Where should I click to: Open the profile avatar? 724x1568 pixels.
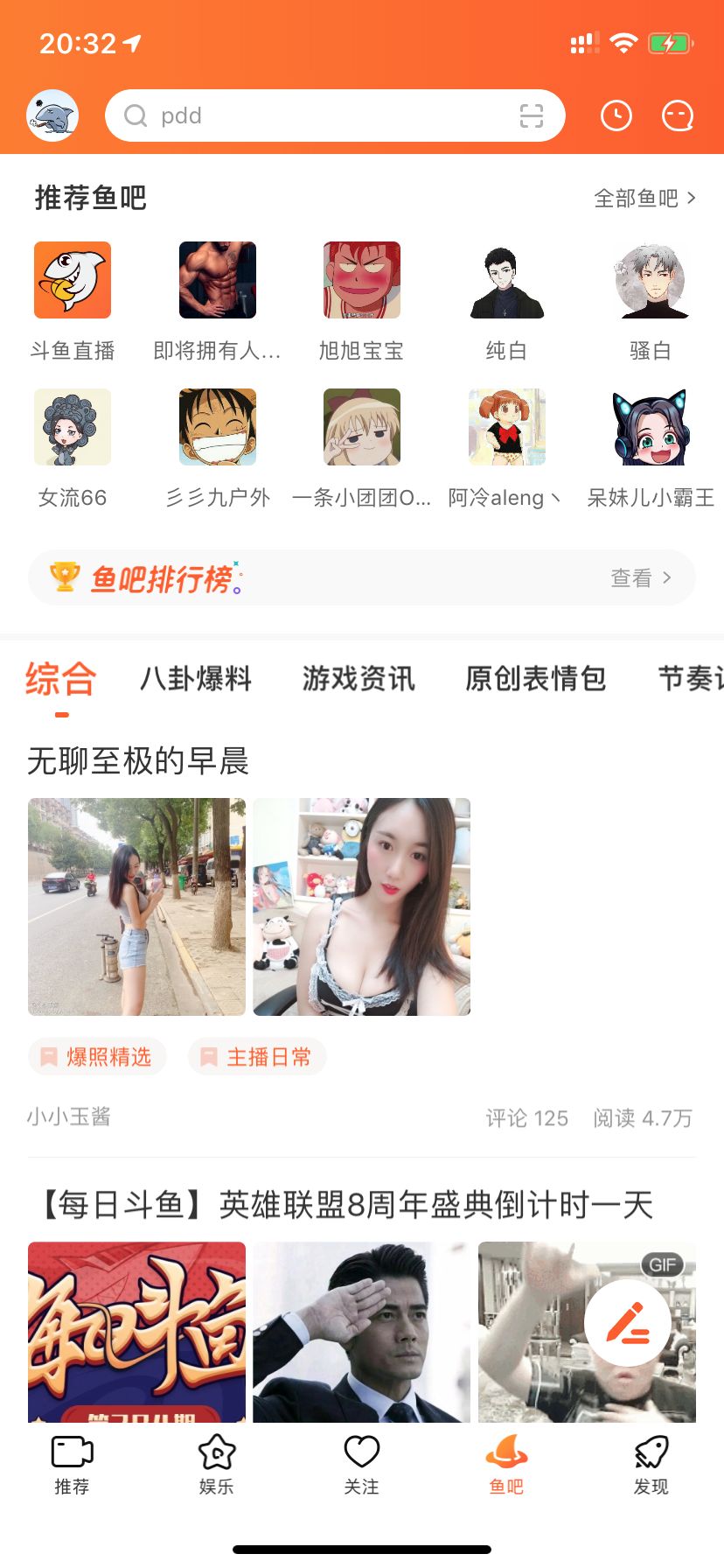click(52, 115)
